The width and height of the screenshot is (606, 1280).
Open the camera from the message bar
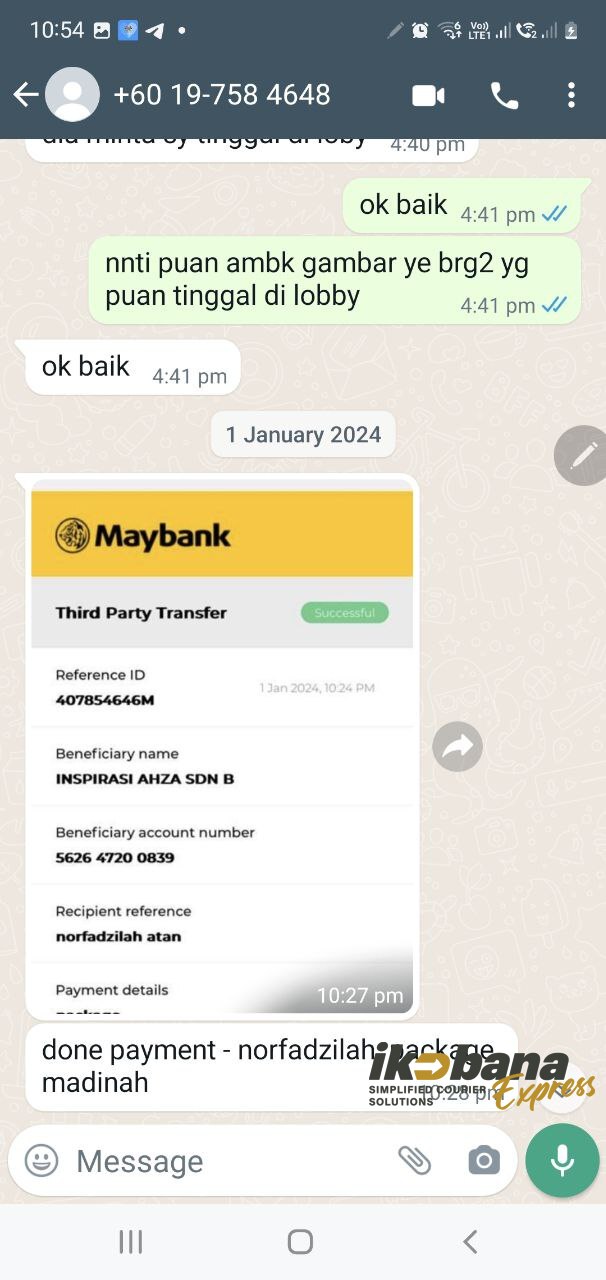click(x=484, y=1160)
